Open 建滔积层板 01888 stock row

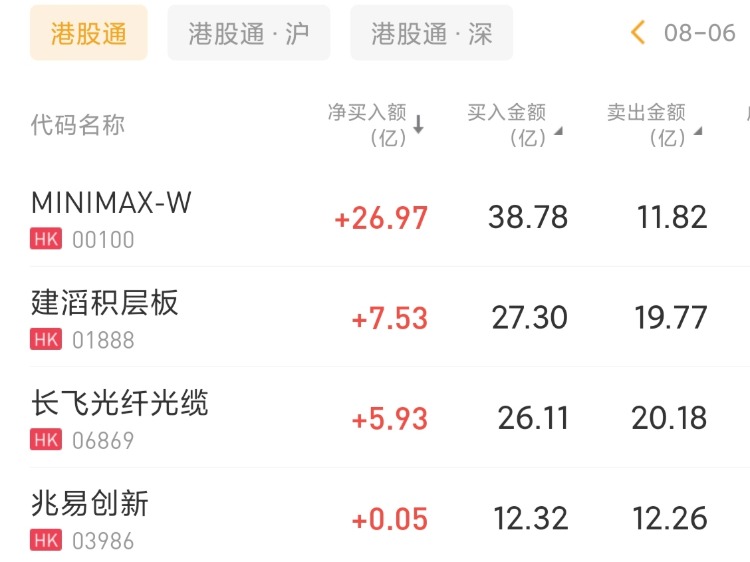389,317
